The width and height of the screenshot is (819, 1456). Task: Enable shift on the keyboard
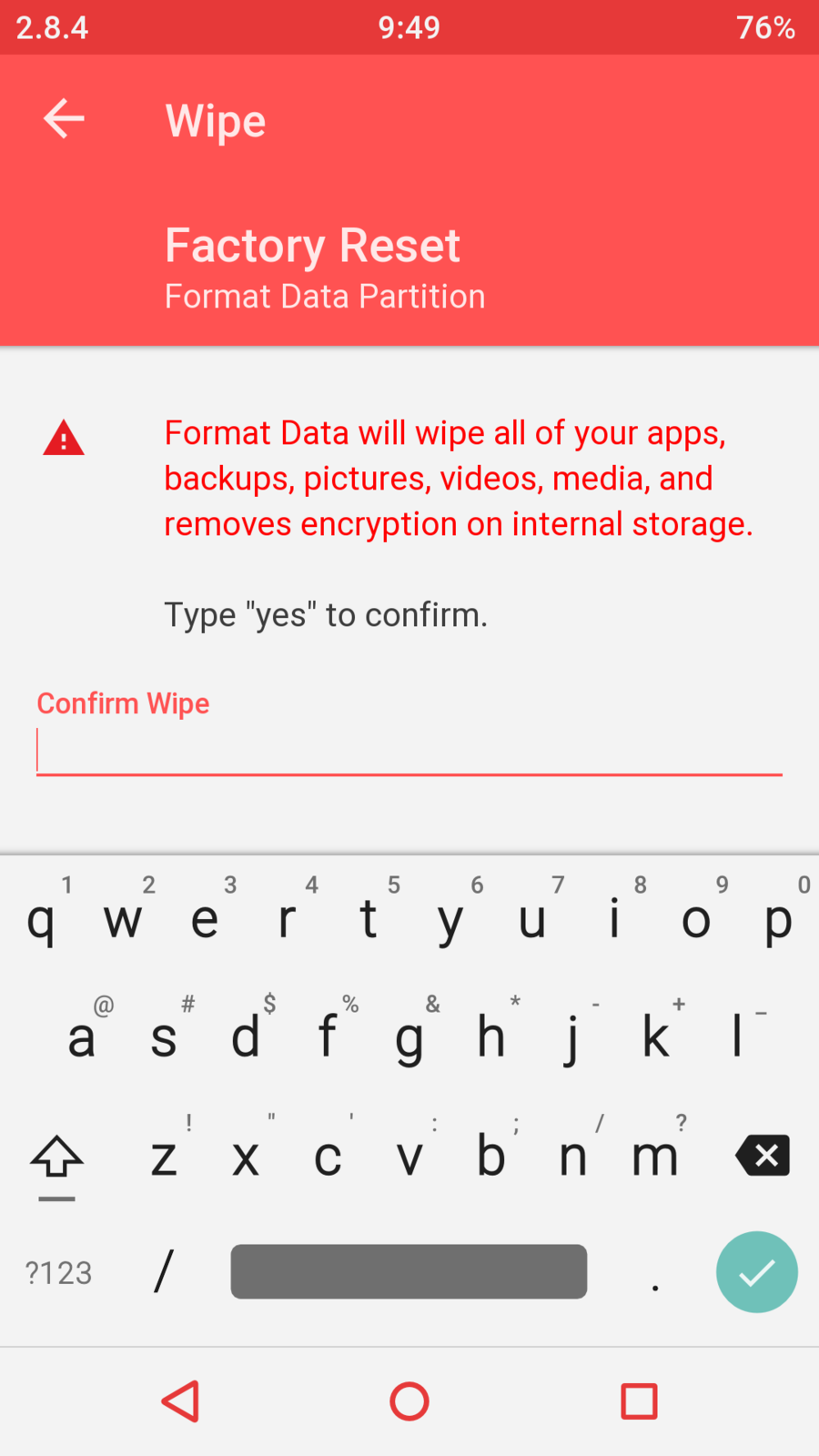(56, 1158)
